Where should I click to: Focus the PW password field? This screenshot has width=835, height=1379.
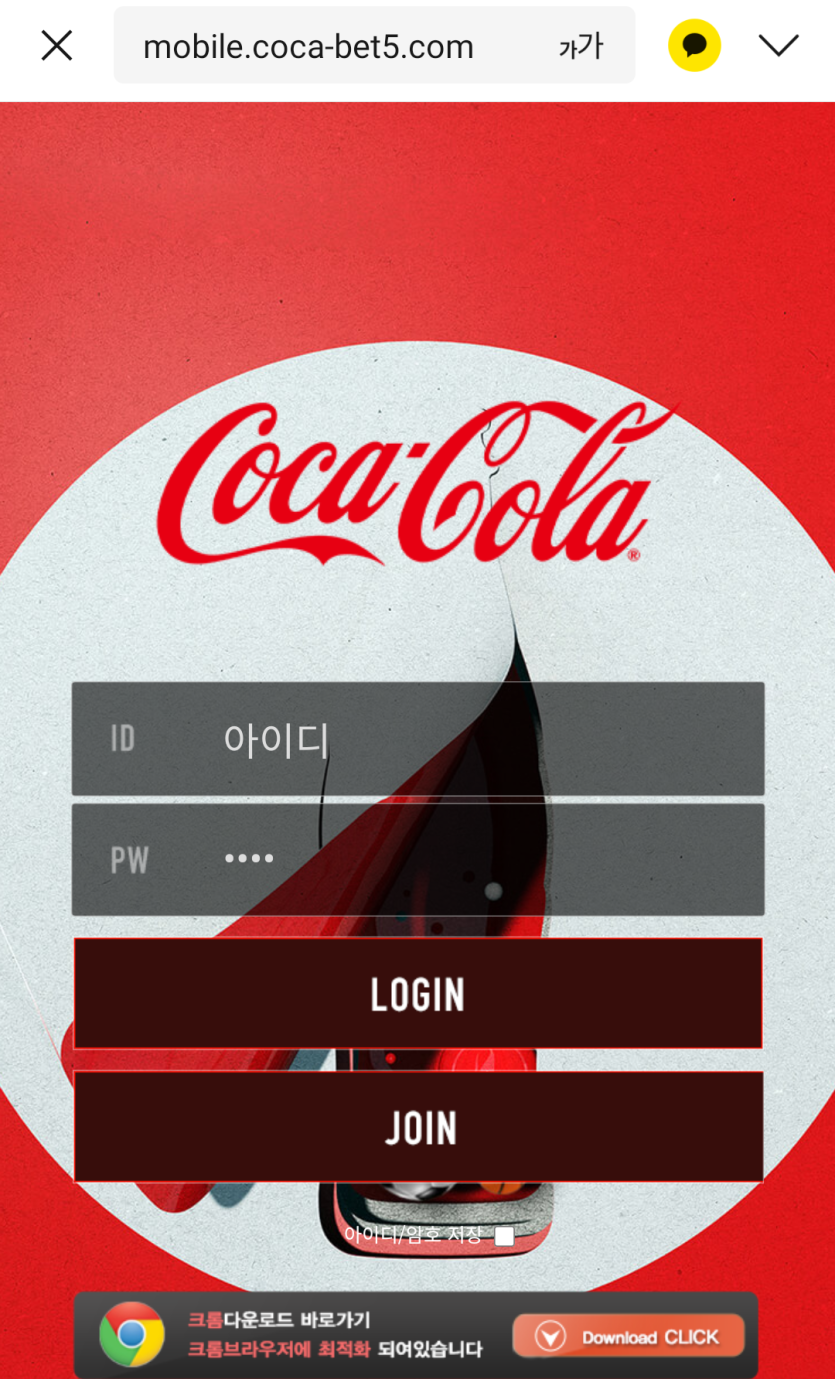[x=480, y=860]
